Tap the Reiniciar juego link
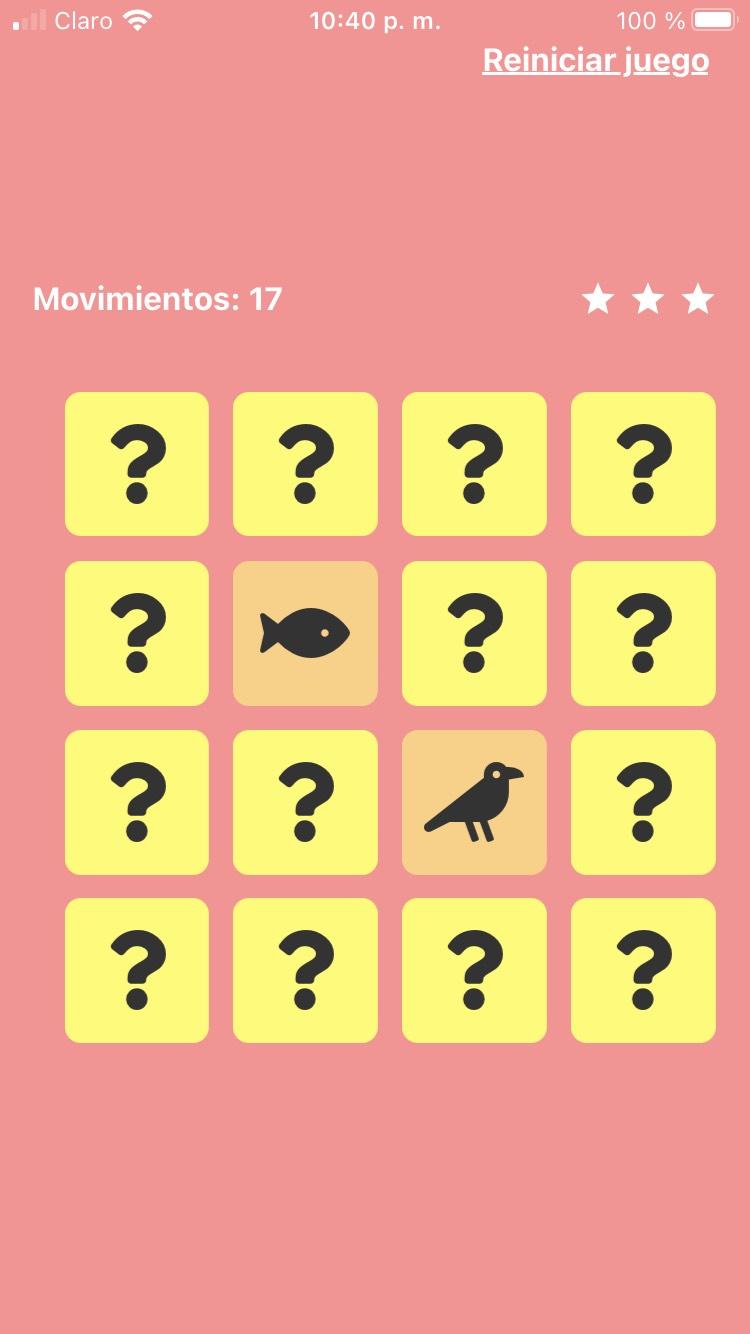 coord(595,61)
